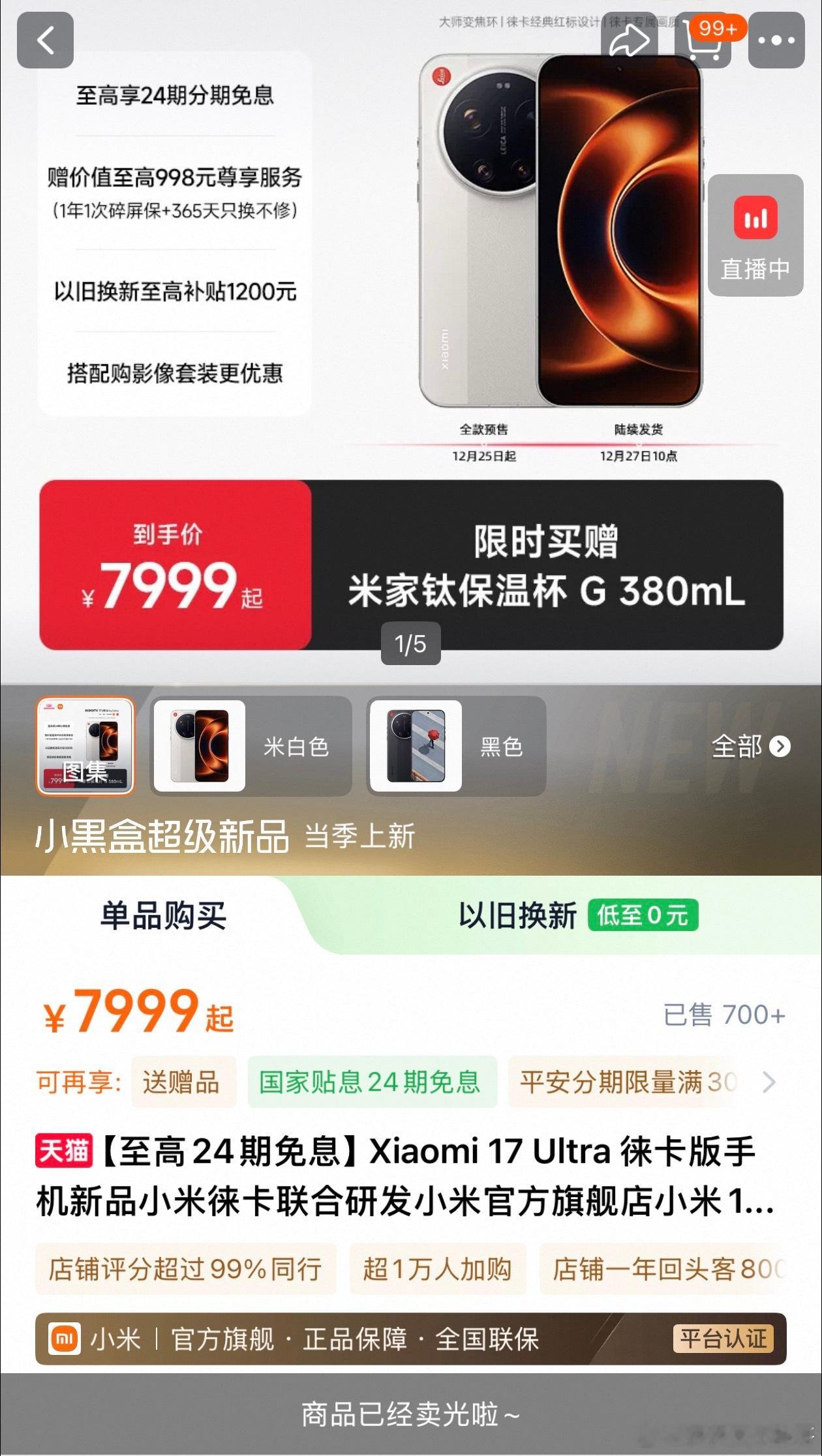This screenshot has width=822, height=1456.
Task: Tap the 1/5 image carousel indicator
Action: (x=411, y=644)
